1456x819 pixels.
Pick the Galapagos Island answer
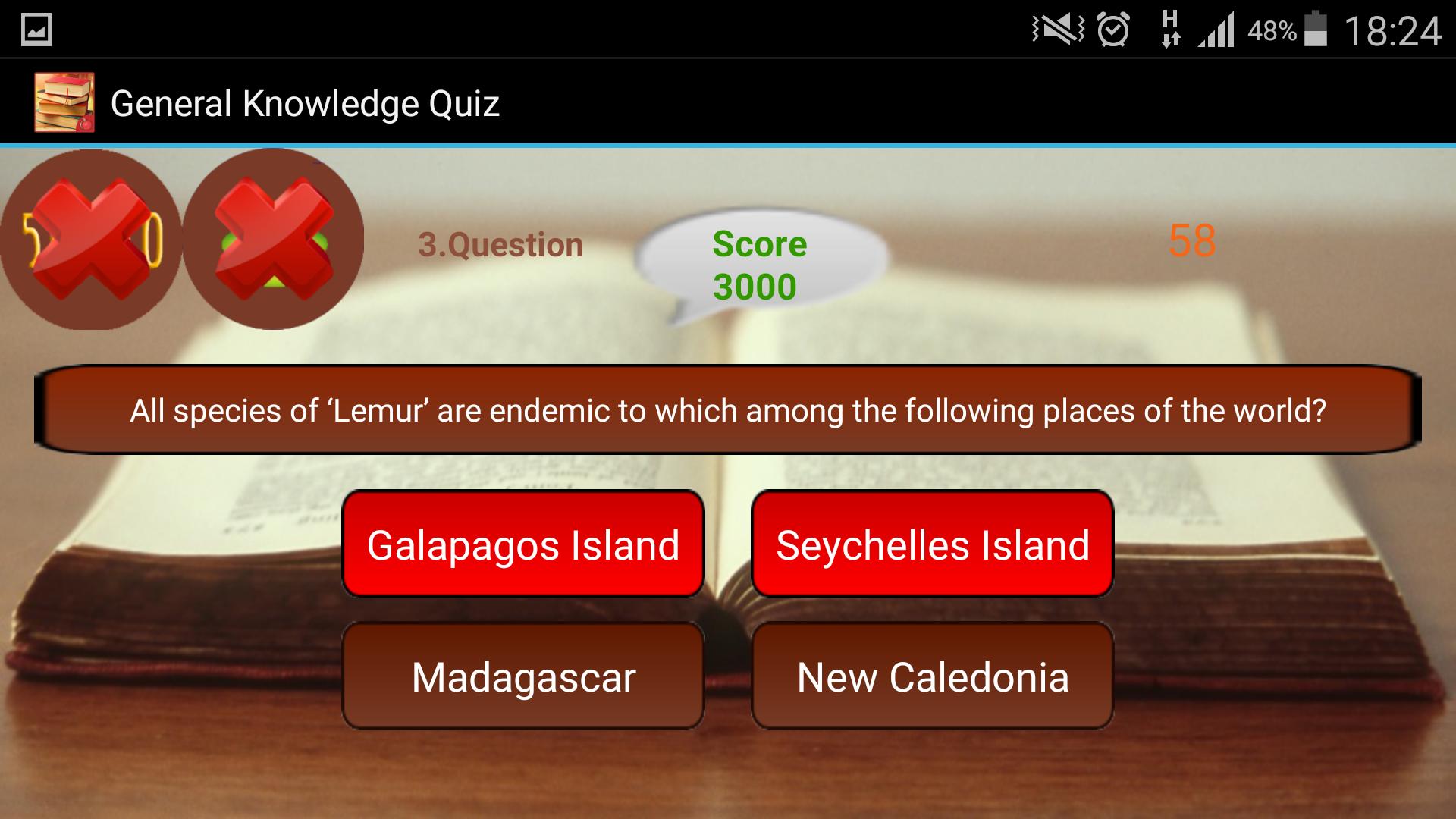click(523, 544)
